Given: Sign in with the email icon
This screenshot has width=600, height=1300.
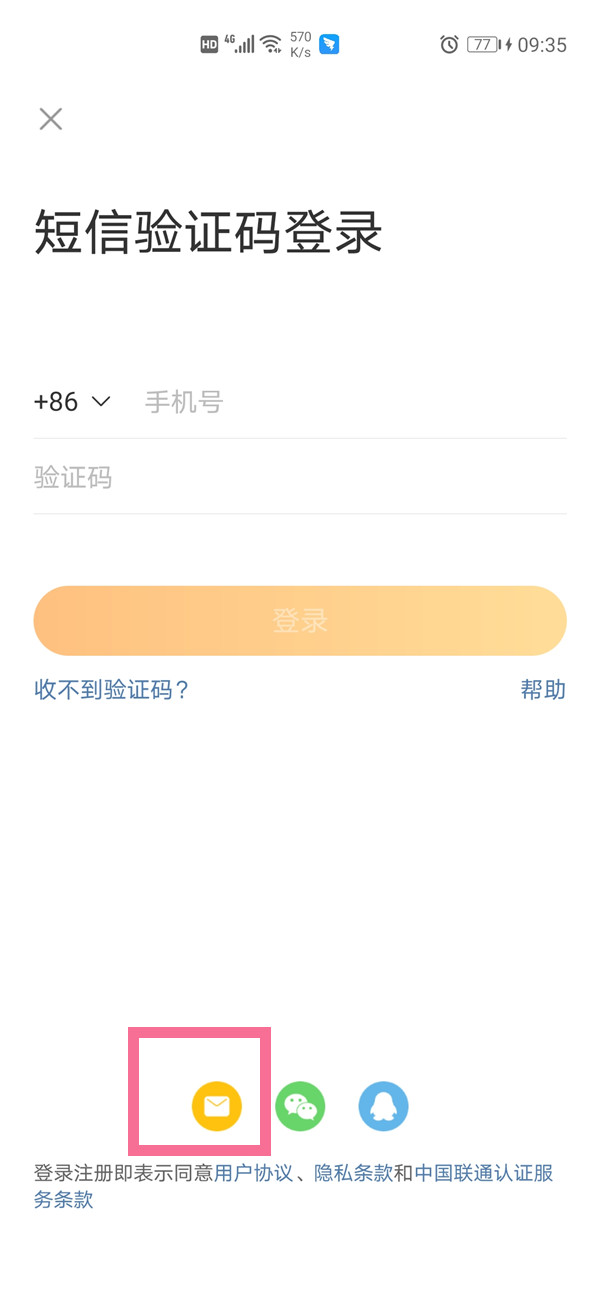Looking at the screenshot, I should coord(217,1106).
